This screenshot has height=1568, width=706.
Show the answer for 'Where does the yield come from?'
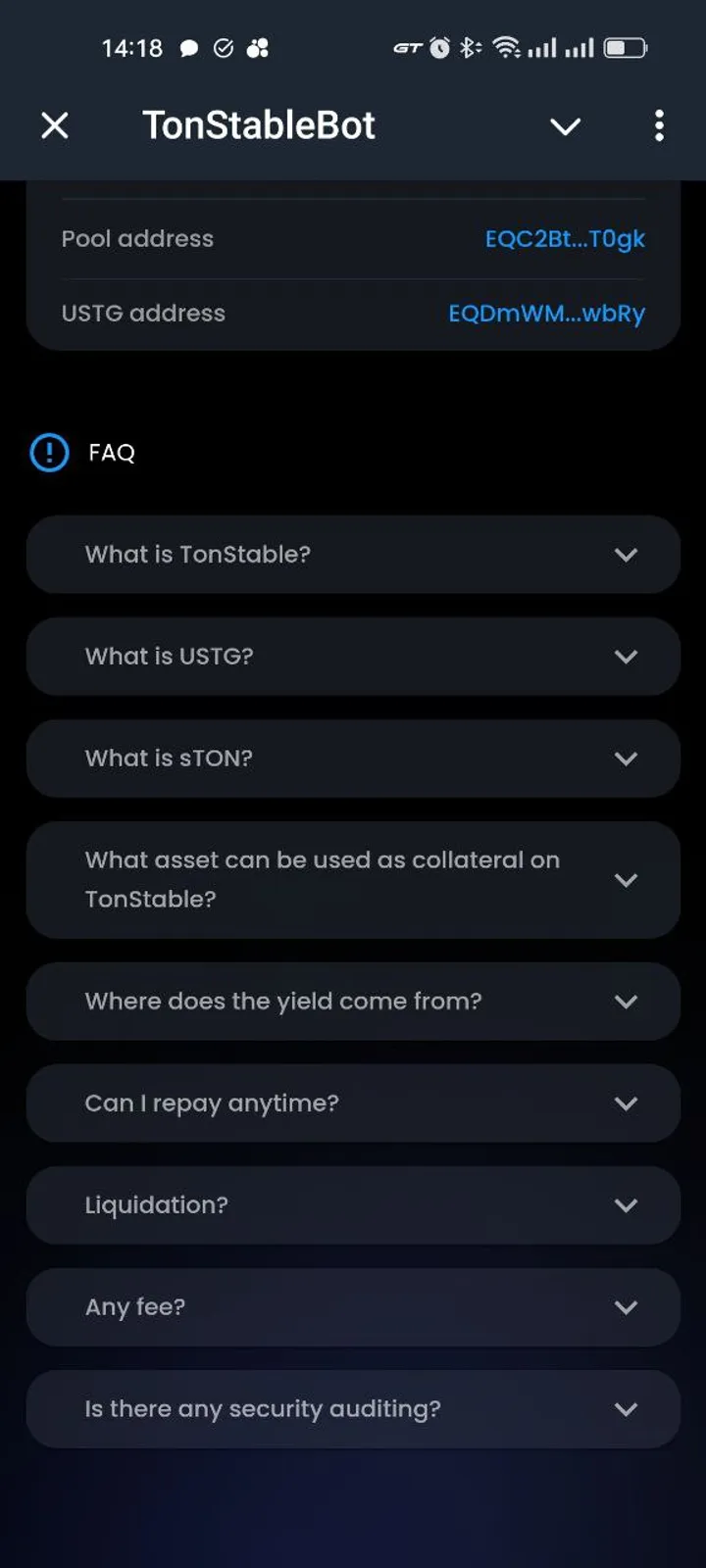pyautogui.click(x=353, y=1002)
